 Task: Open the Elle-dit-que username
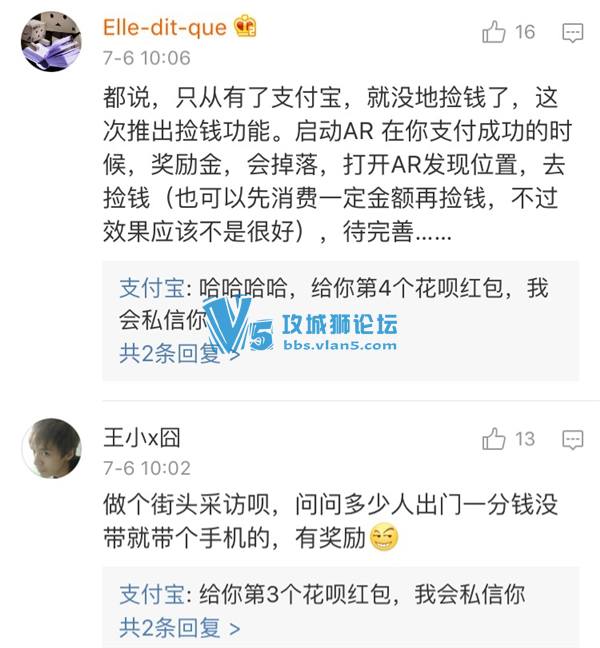(x=164, y=28)
